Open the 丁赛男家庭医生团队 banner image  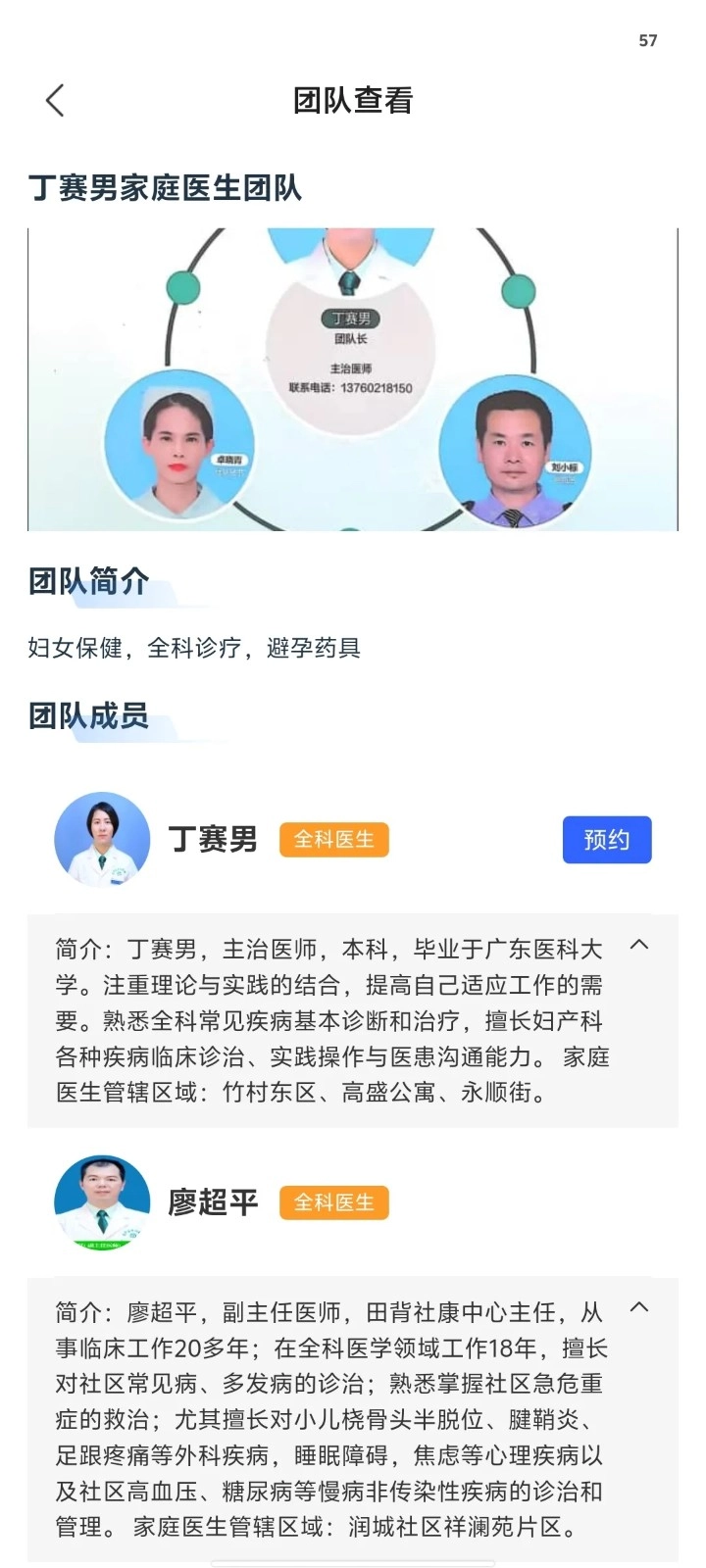point(353,379)
